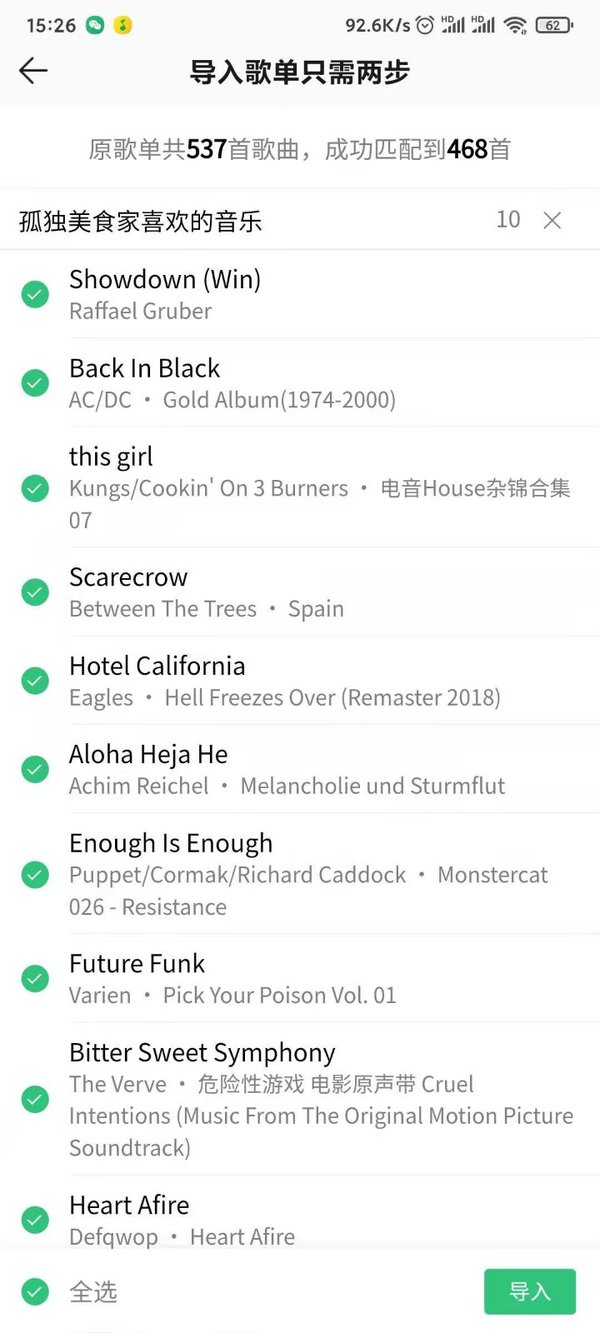Uncheck Hotel California by Eagles
Viewport: 600px width, 1333px height.
point(35,681)
